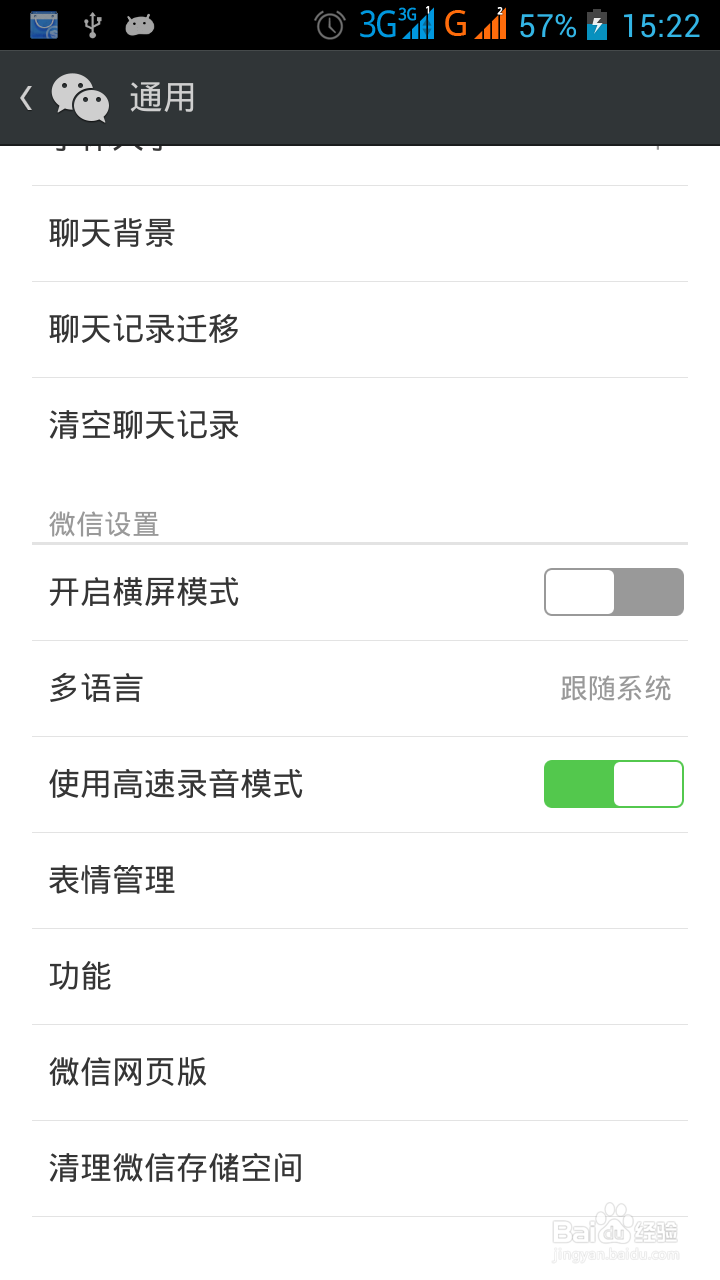Tap the USB connection icon in status bar
The width and height of the screenshot is (720, 1280).
coord(94,25)
